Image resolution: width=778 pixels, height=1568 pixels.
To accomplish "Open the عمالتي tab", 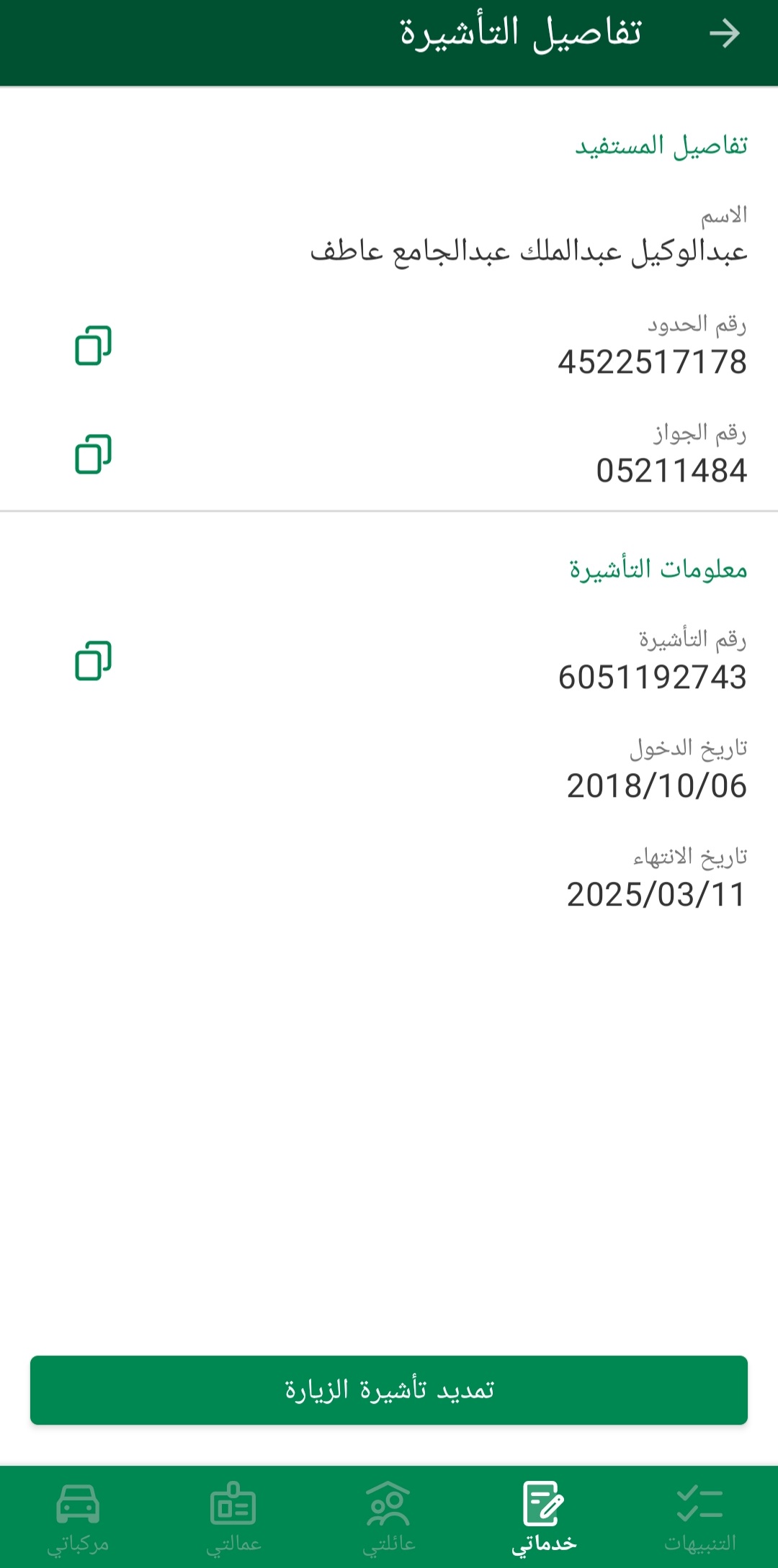I will pyautogui.click(x=233, y=1518).
